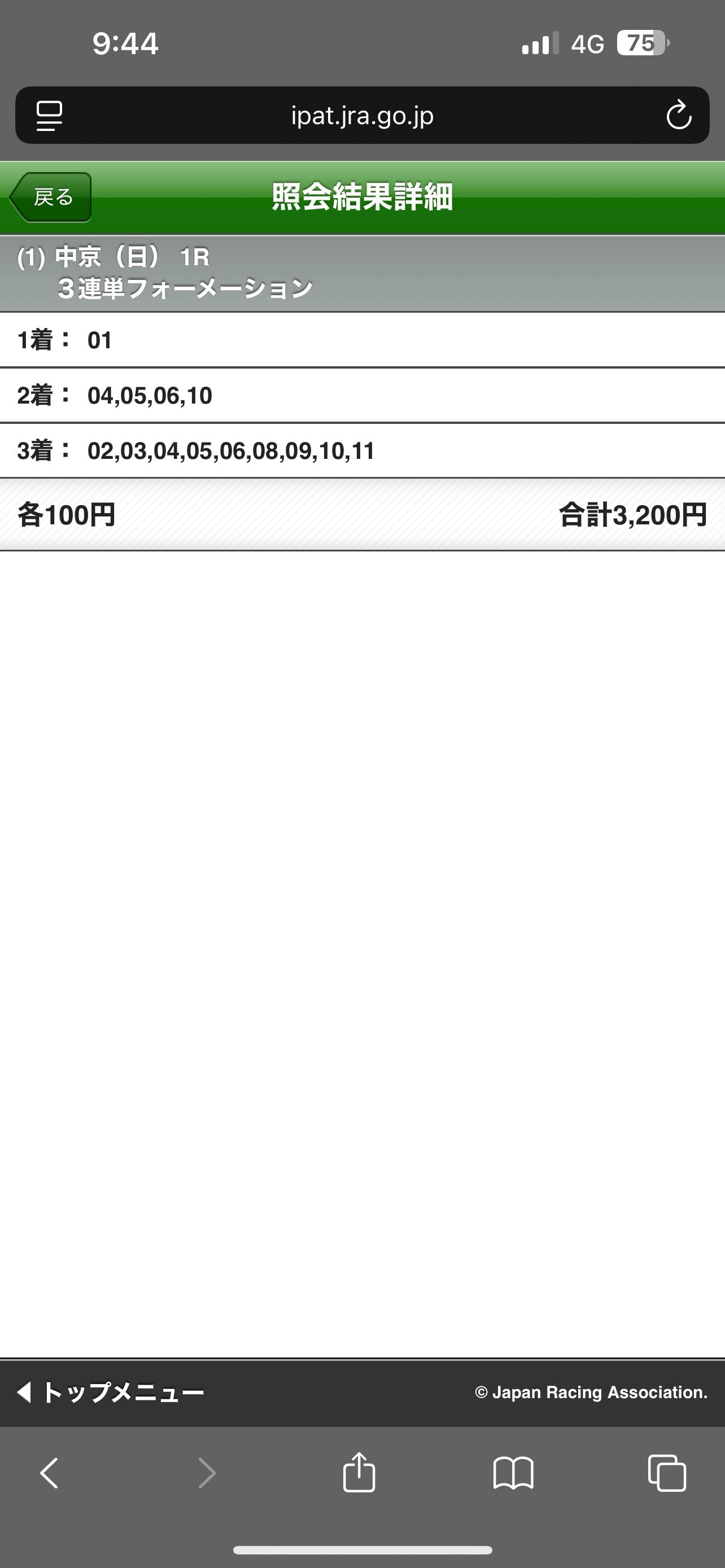
Task: Open the page settings menu in the address bar
Action: (x=49, y=116)
